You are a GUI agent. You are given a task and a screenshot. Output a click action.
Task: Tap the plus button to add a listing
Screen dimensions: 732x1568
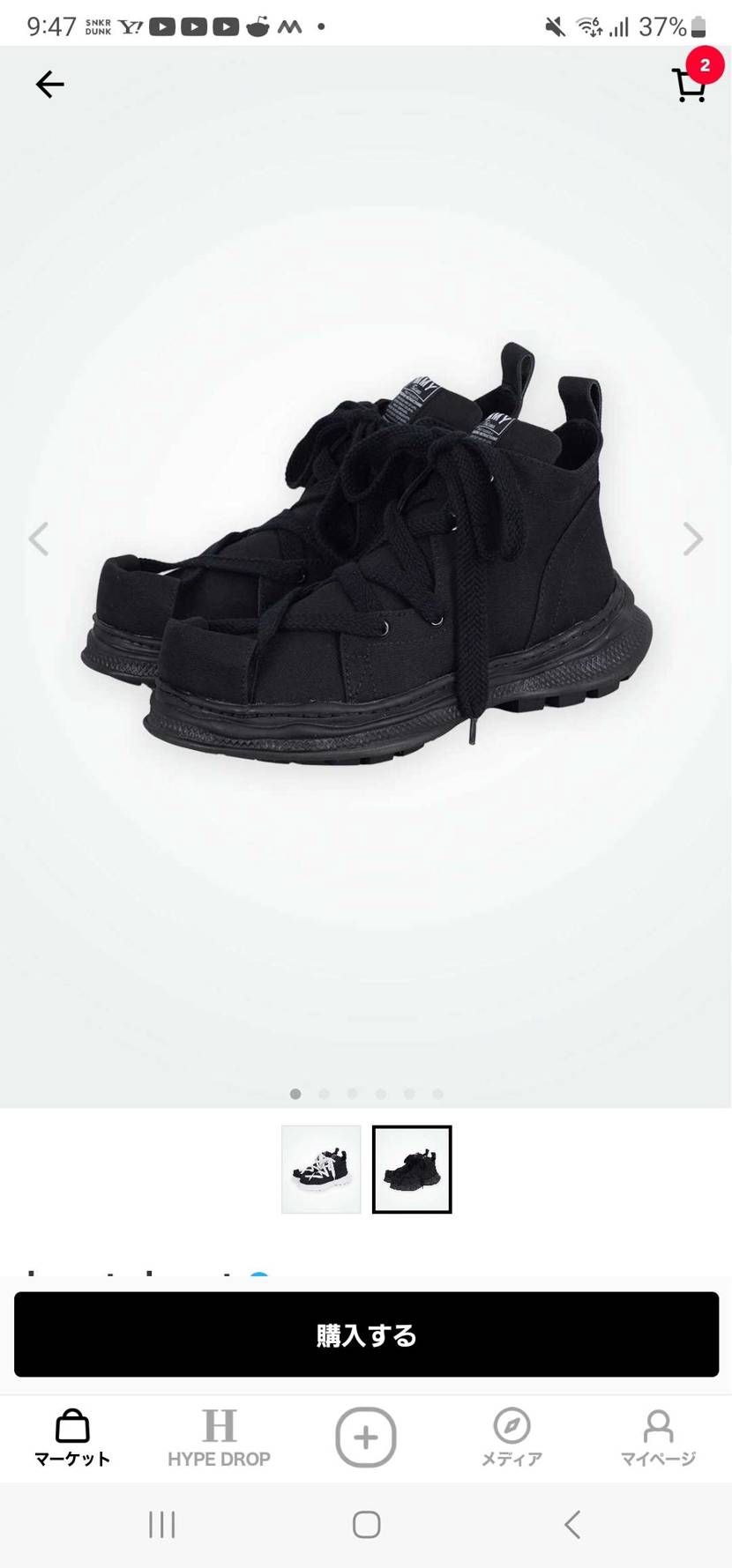[366, 1437]
